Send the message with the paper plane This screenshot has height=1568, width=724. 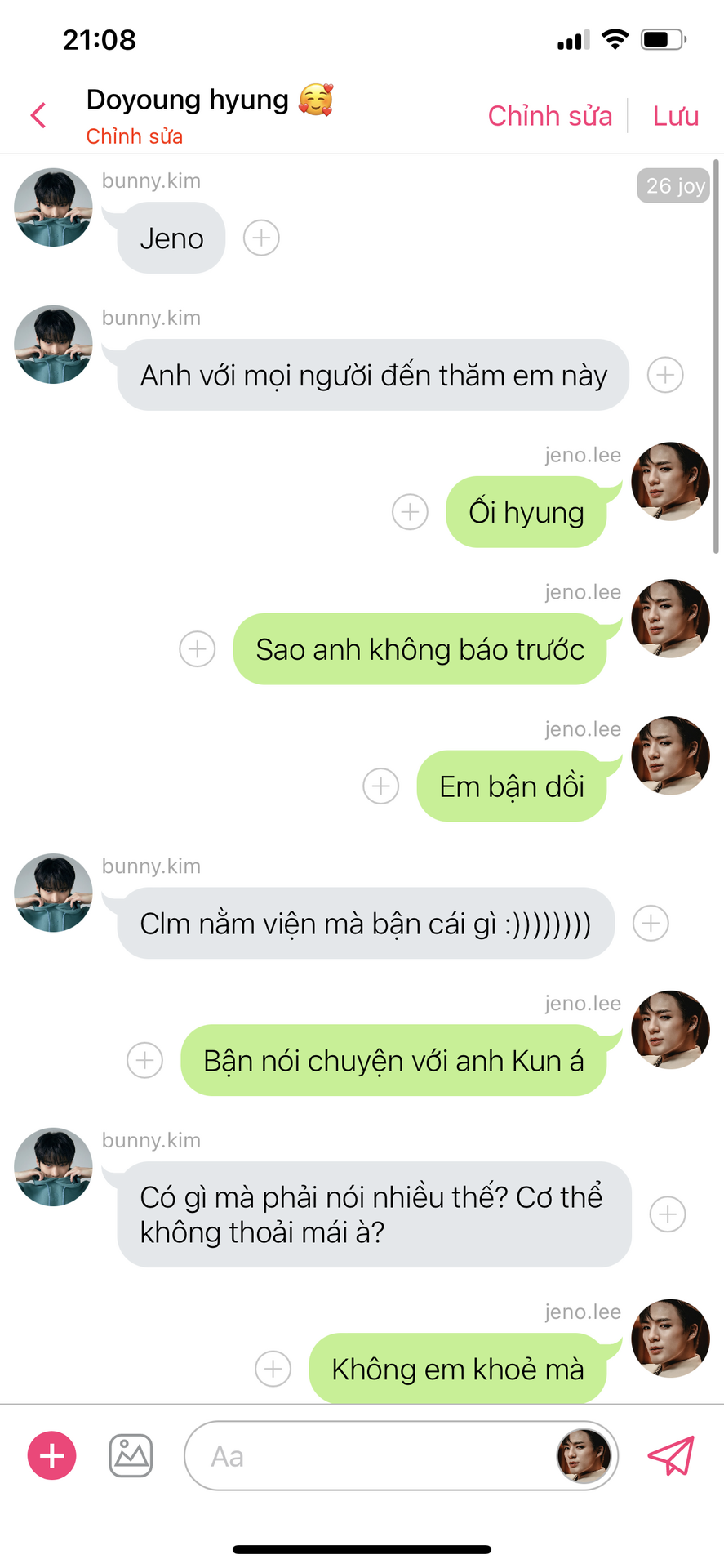[x=670, y=1456]
